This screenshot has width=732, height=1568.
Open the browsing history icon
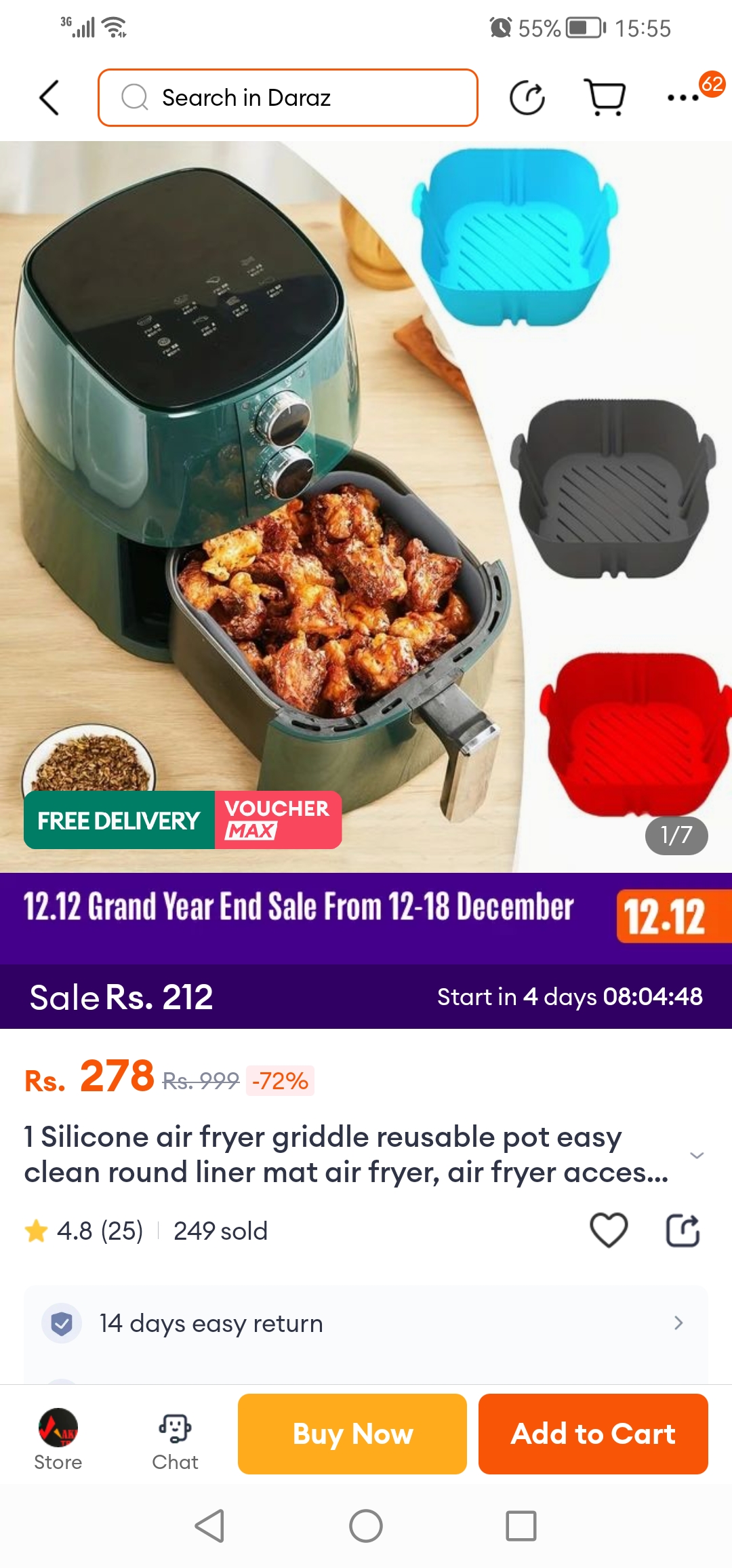pos(527,98)
